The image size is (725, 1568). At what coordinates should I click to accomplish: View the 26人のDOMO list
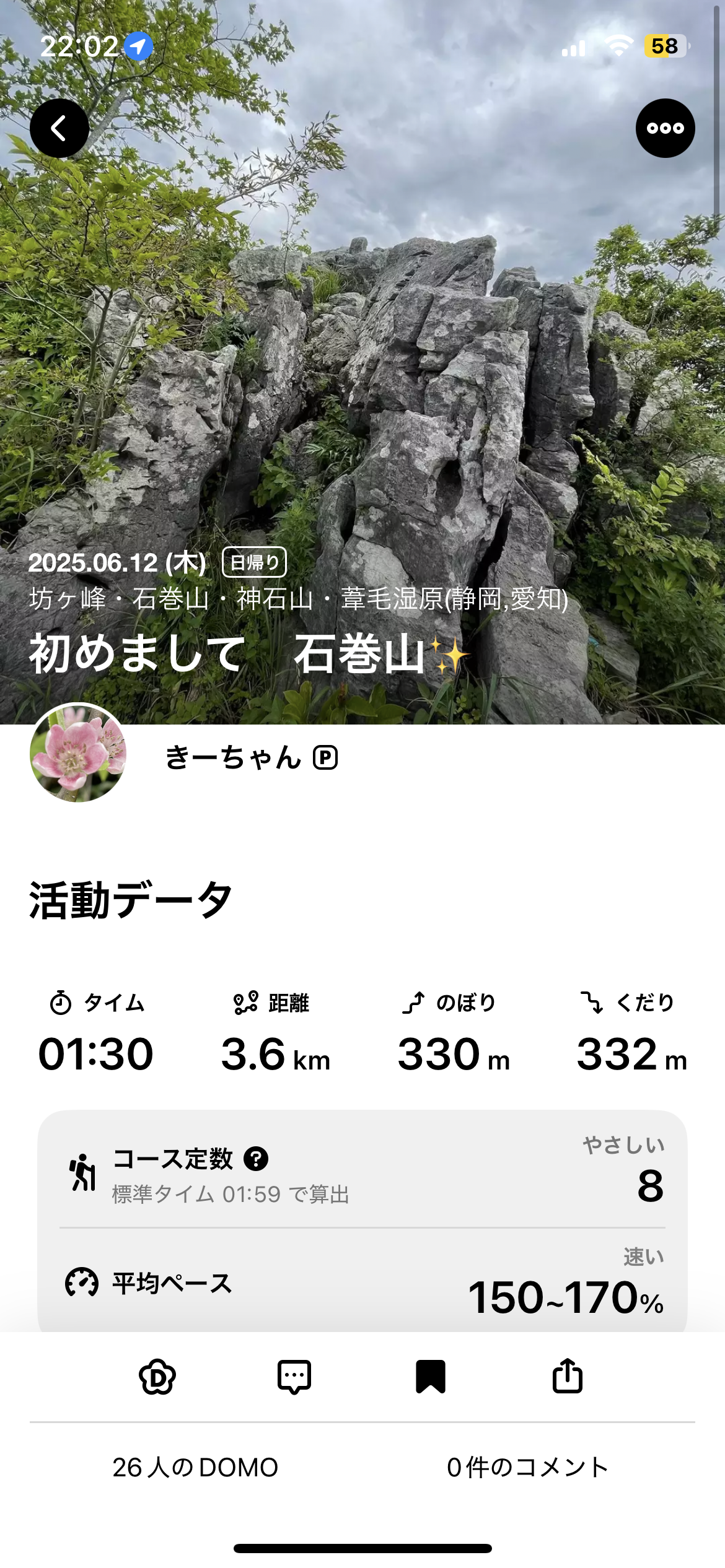click(195, 1468)
